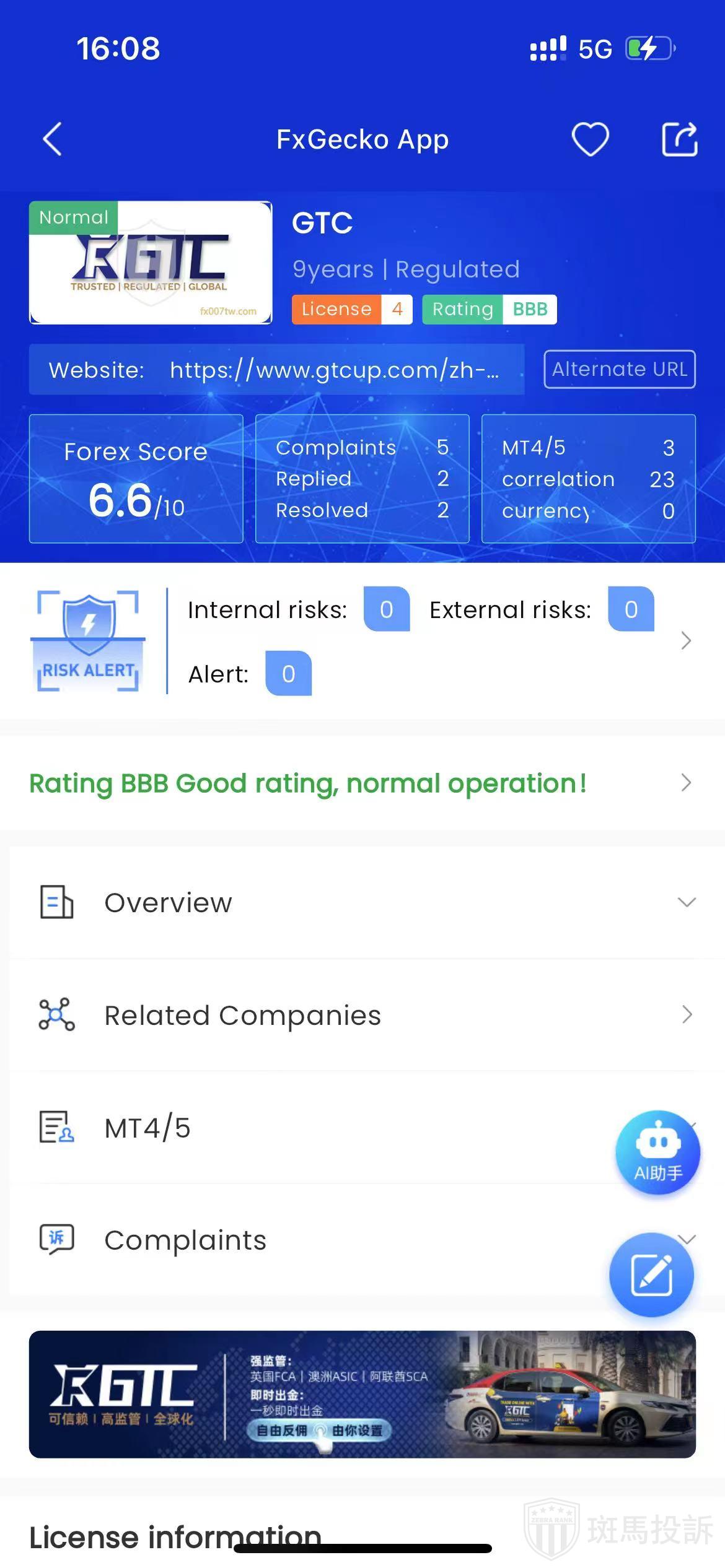Open the Complaints statistics card
725x1568 pixels.
tap(362, 479)
